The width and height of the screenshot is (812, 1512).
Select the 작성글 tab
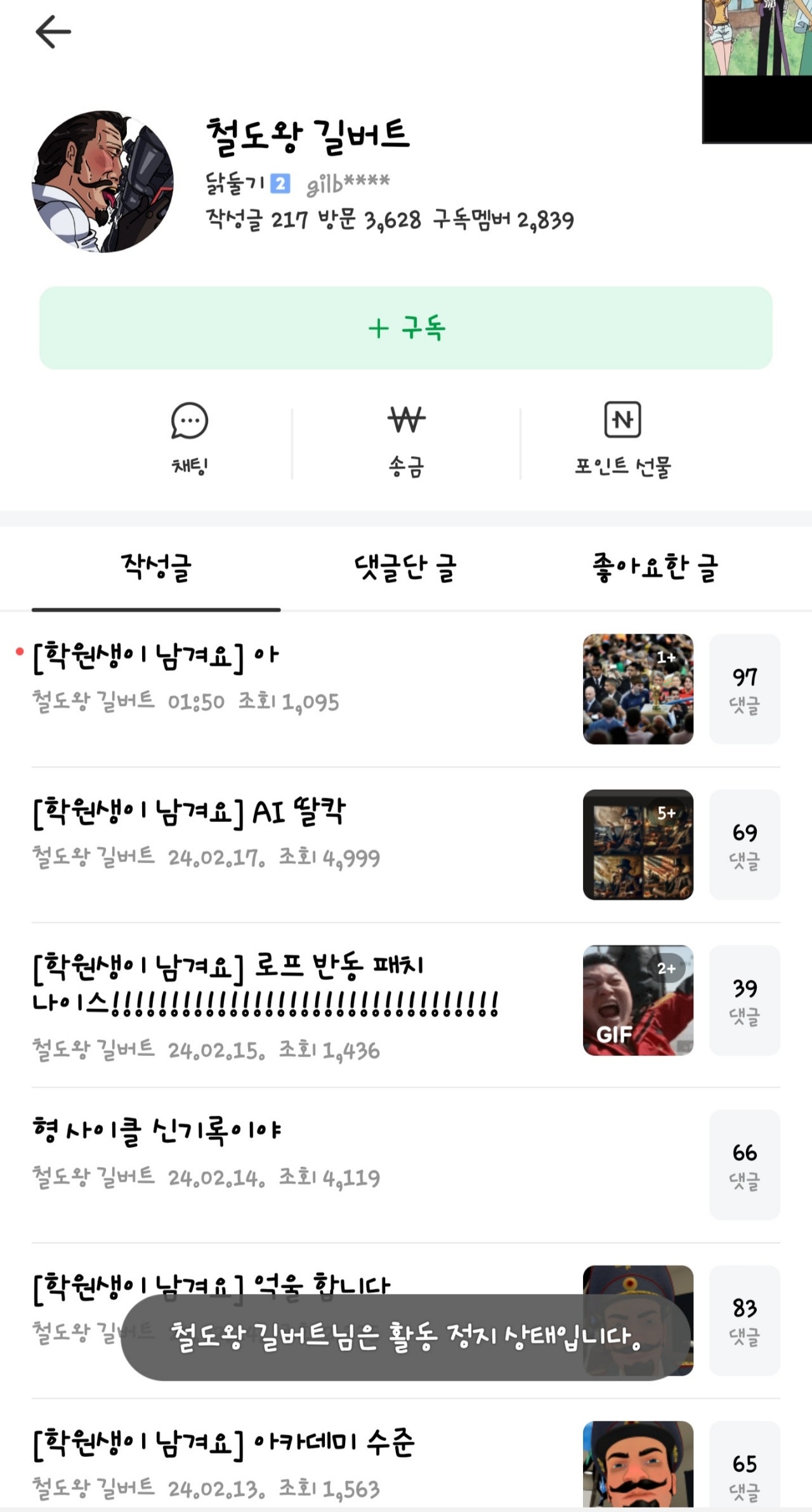coord(156,568)
